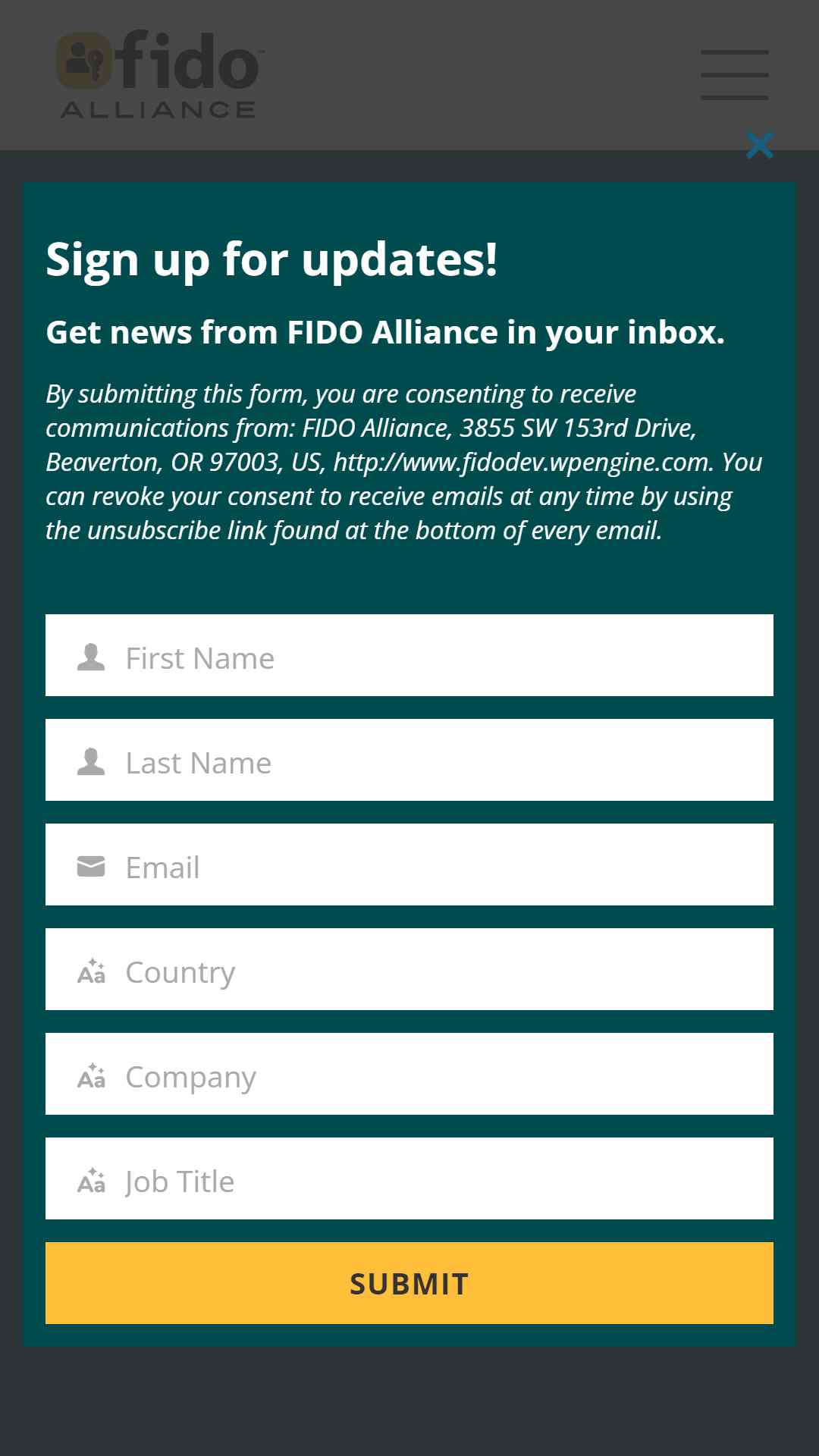The image size is (819, 1456).
Task: Close the sign-up popup
Action: tap(759, 145)
